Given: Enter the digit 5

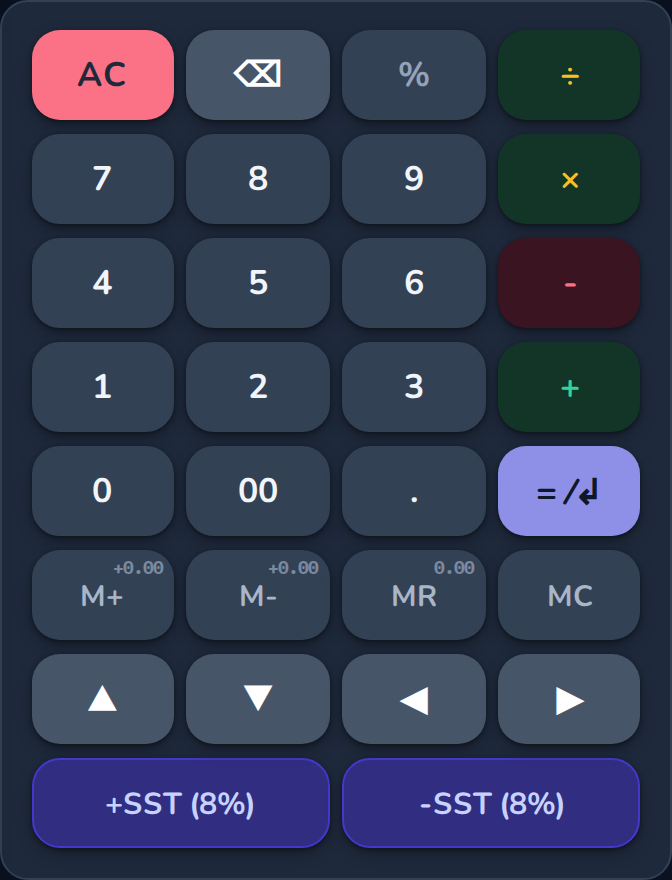Looking at the screenshot, I should 258,283.
